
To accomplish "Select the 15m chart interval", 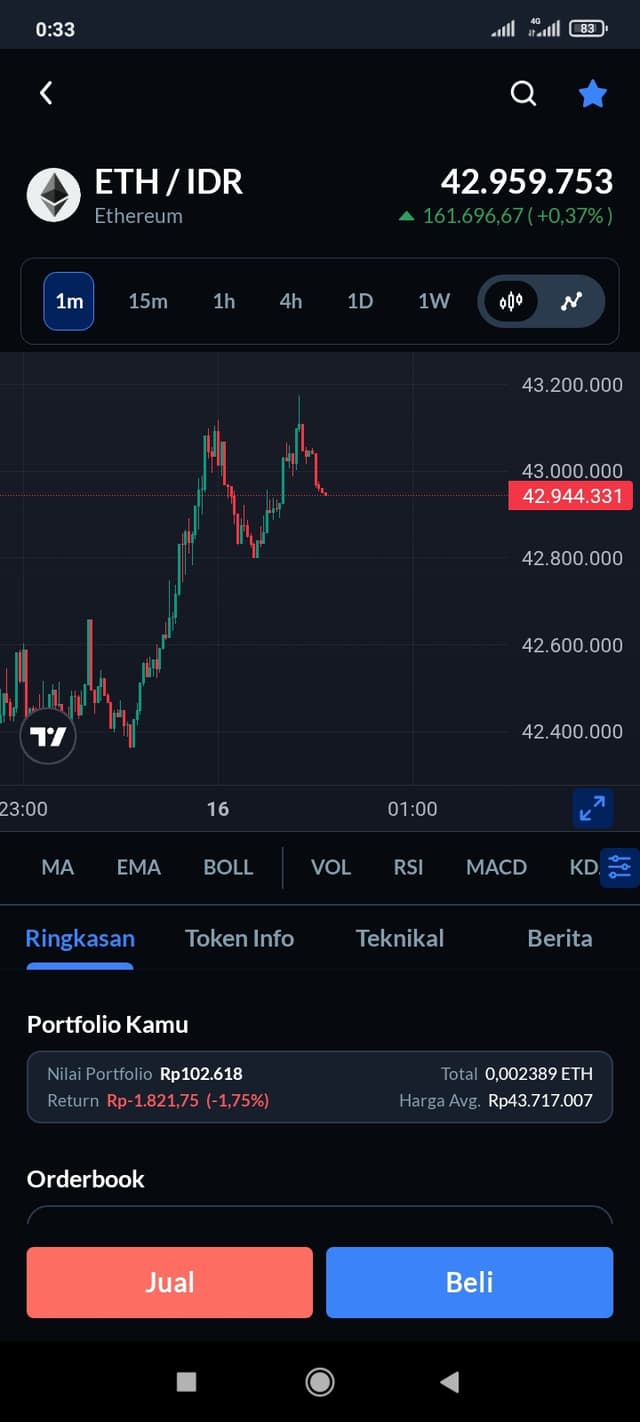I will (x=148, y=301).
